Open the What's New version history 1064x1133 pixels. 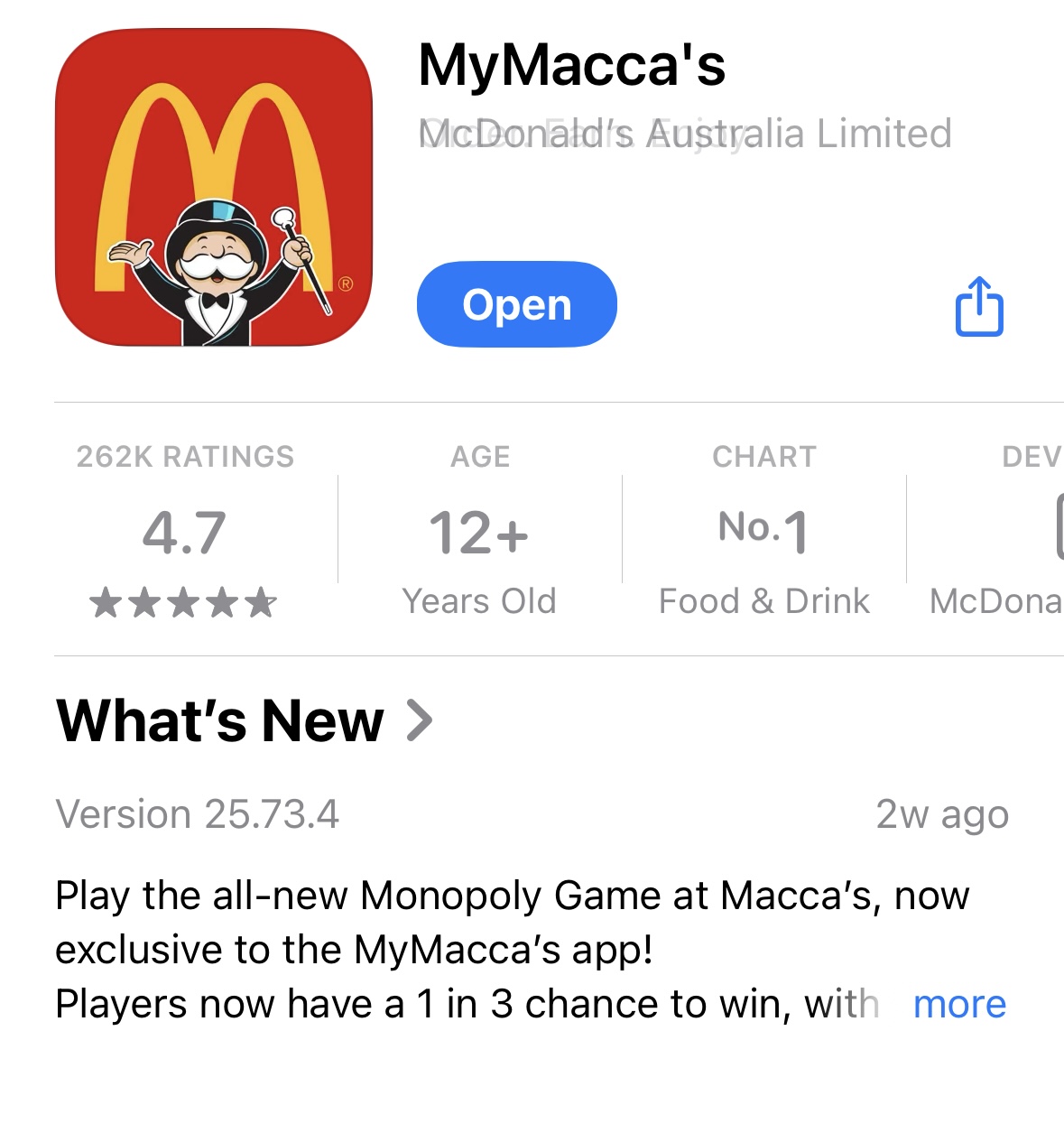[244, 720]
